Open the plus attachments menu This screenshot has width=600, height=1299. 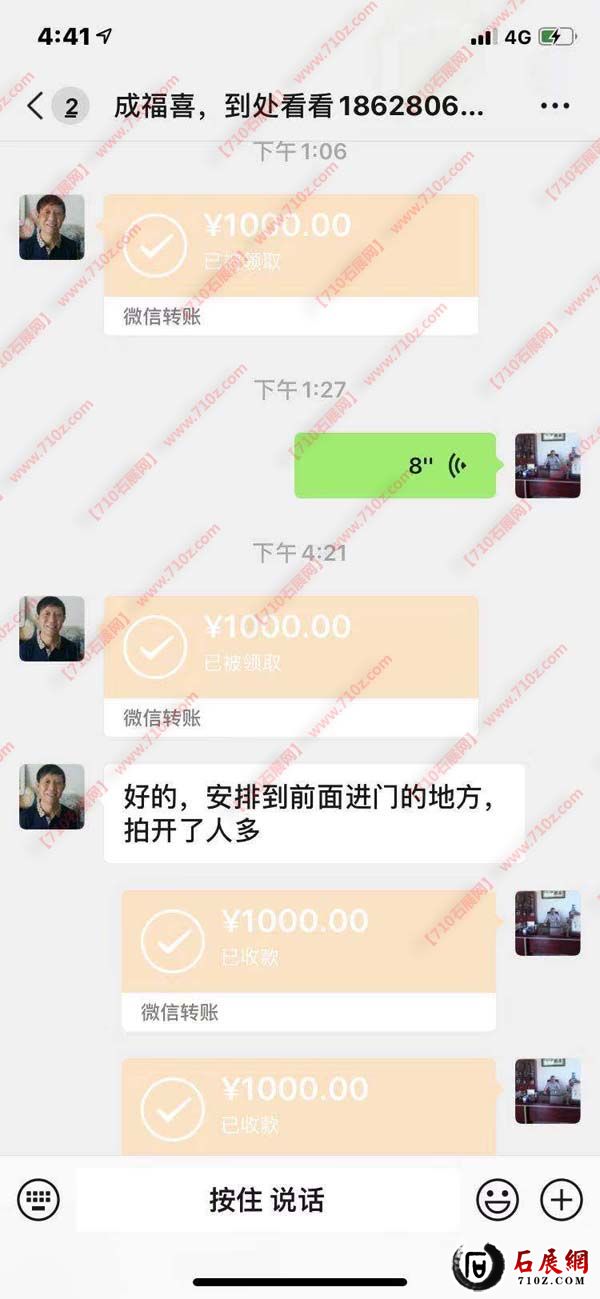tap(561, 1199)
